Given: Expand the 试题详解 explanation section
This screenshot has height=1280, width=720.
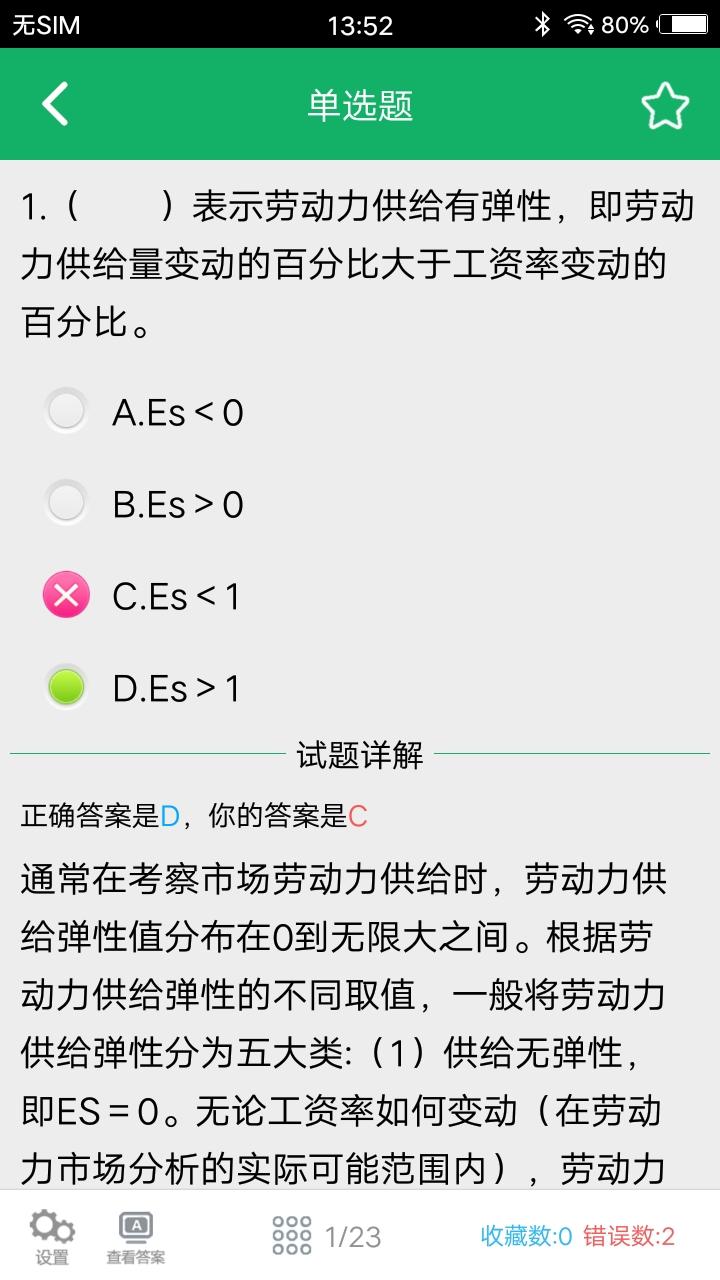Looking at the screenshot, I should pyautogui.click(x=360, y=757).
